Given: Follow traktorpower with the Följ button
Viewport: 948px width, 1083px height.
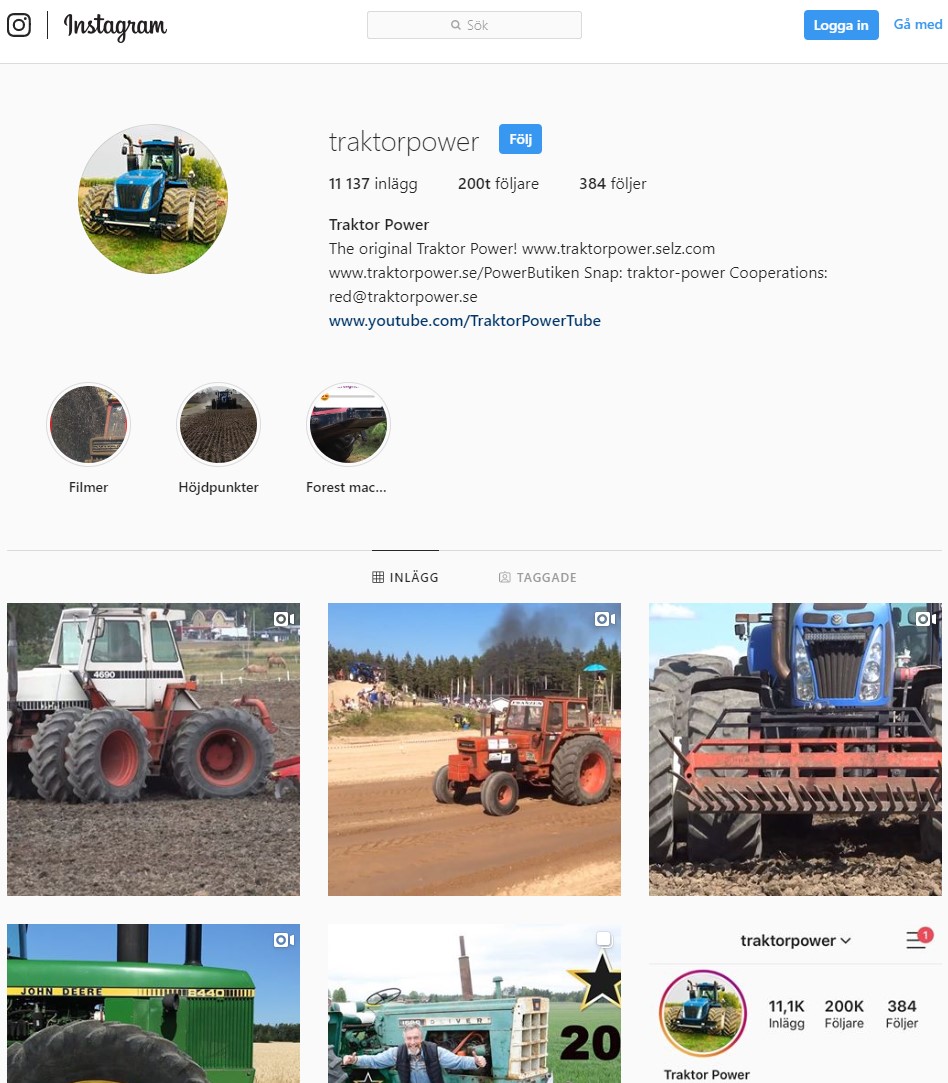Looking at the screenshot, I should point(520,140).
